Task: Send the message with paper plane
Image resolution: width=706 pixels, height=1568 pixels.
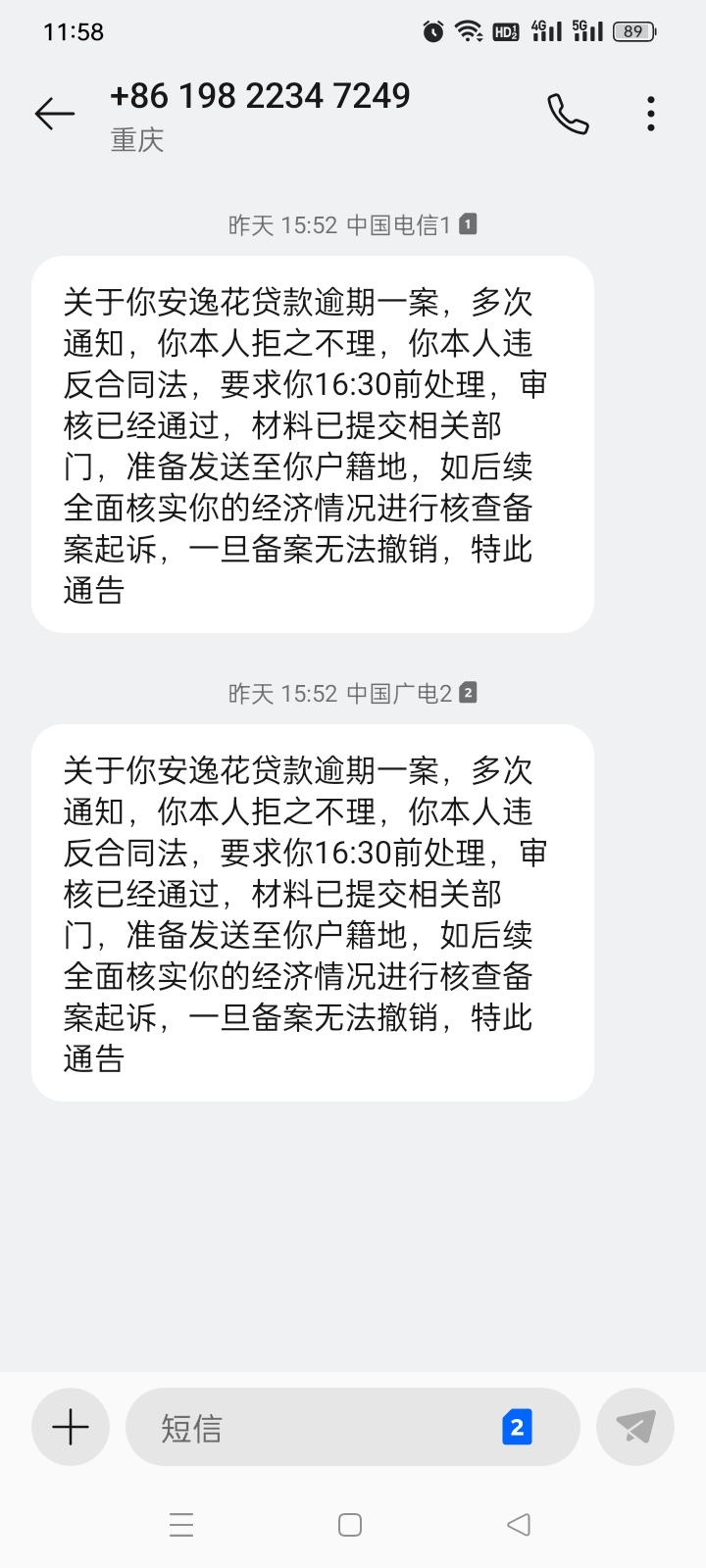Action: point(634,1427)
